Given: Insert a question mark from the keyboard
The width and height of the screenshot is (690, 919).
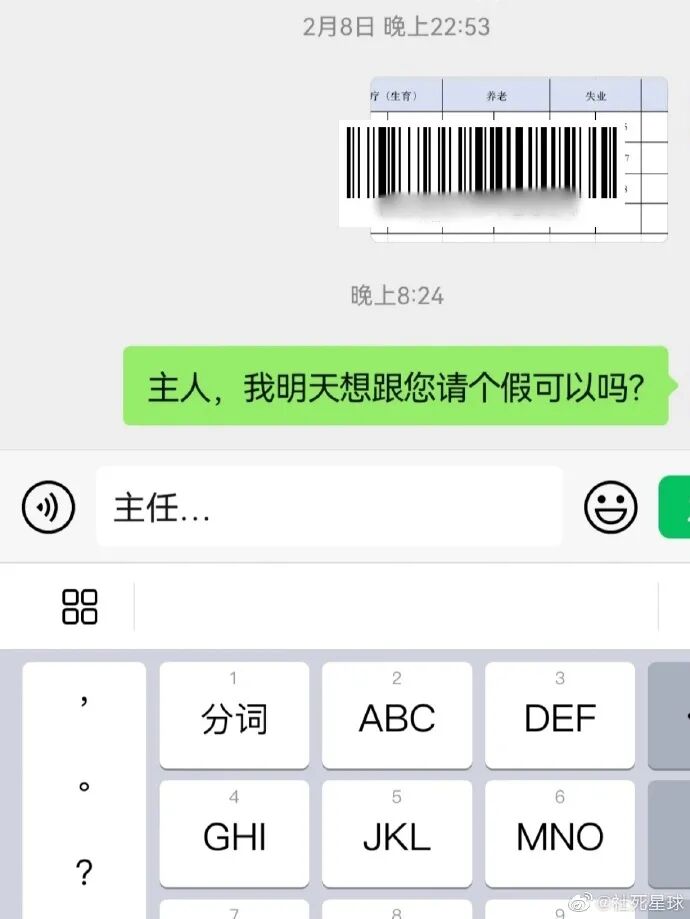Looking at the screenshot, I should [x=84, y=872].
